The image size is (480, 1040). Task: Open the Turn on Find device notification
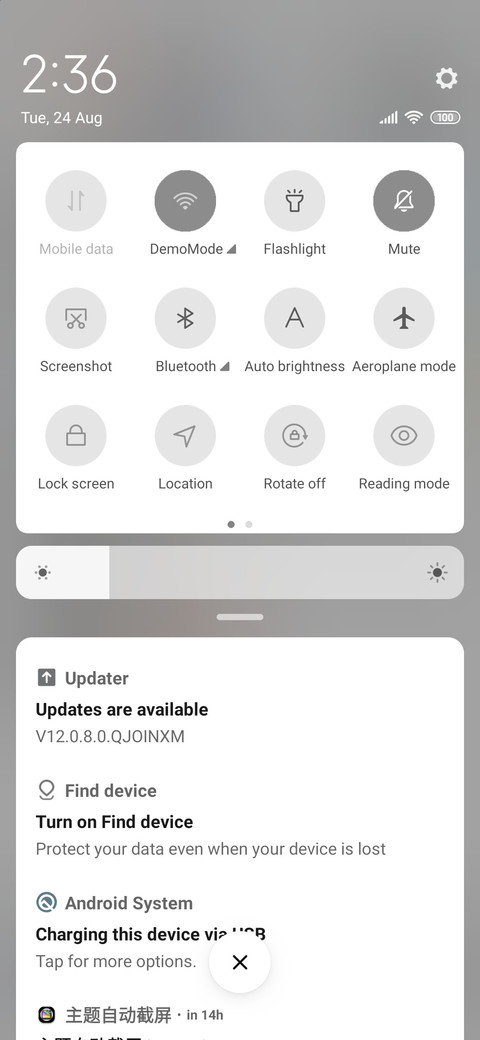(x=240, y=820)
